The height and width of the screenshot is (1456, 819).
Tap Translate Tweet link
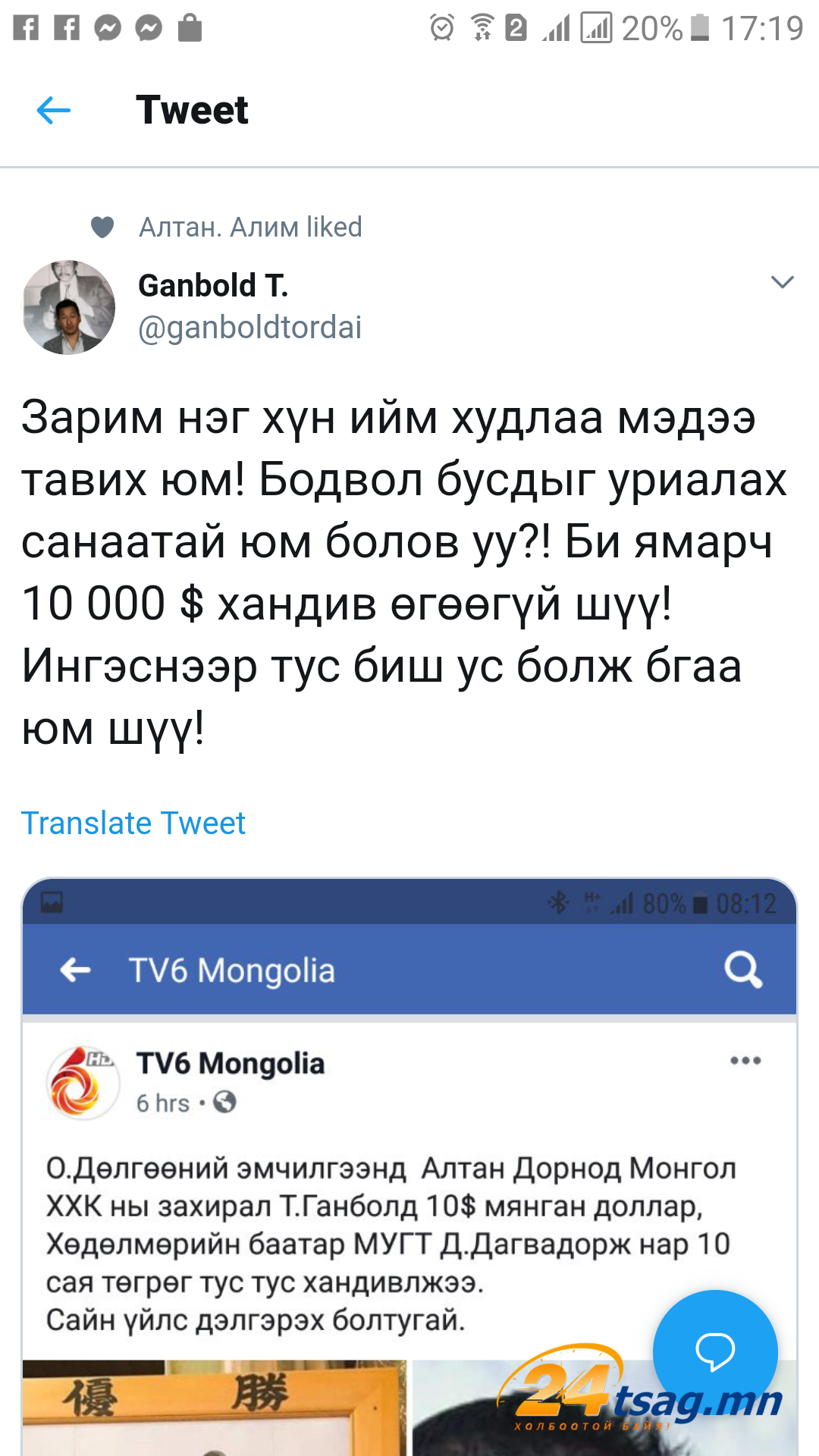coord(133,823)
